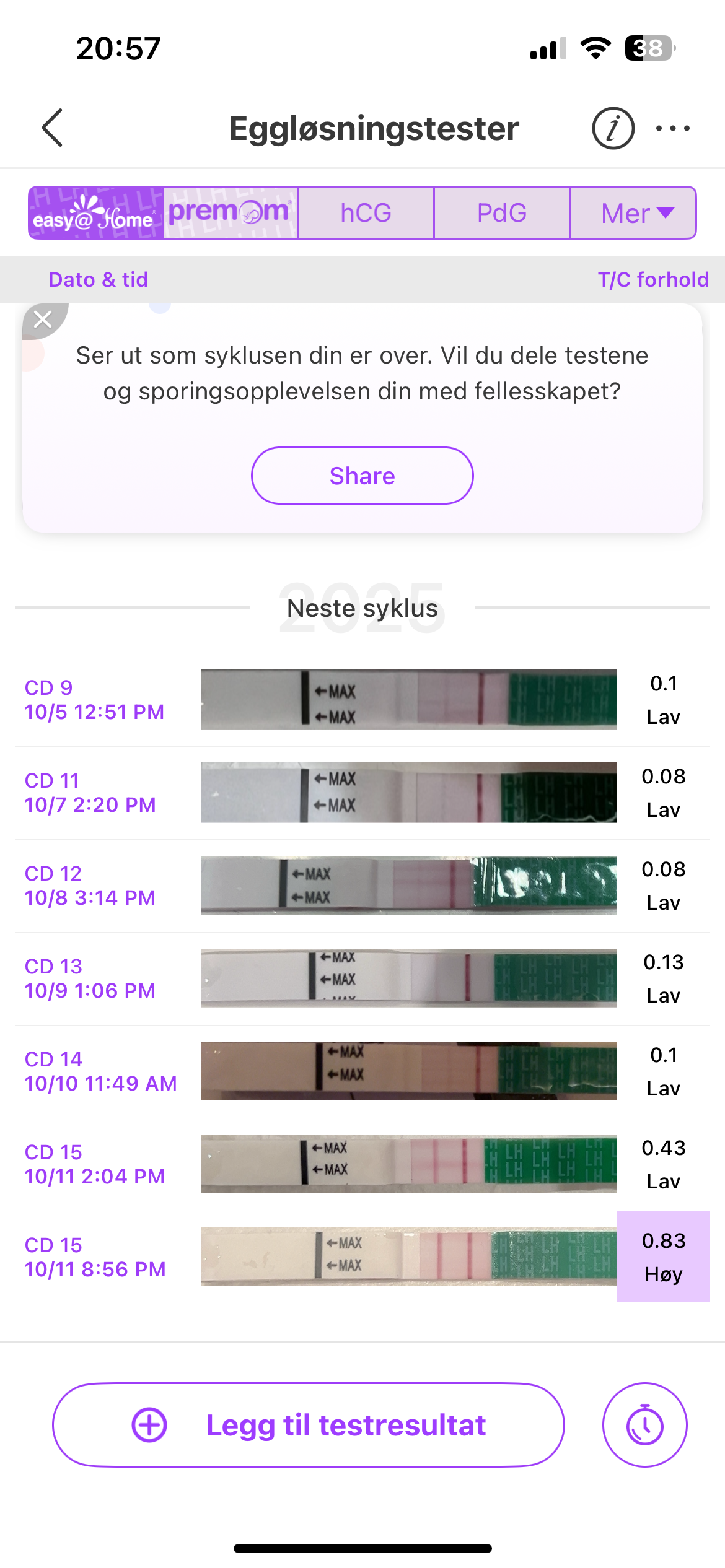The width and height of the screenshot is (725, 1568).
Task: Tap Legg til testresultat
Action: (308, 1425)
